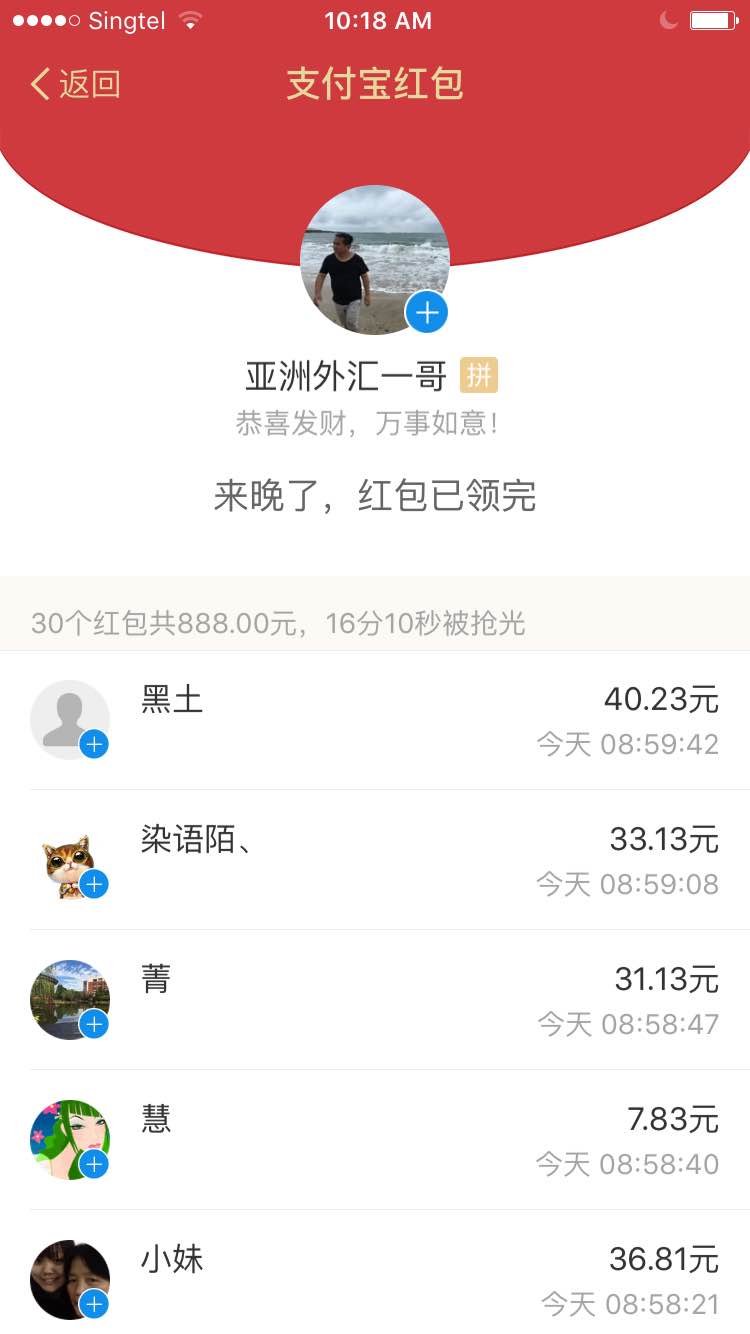Viewport: 750px width, 1334px height.
Task: Go back with the 返回 button
Action: 76,84
